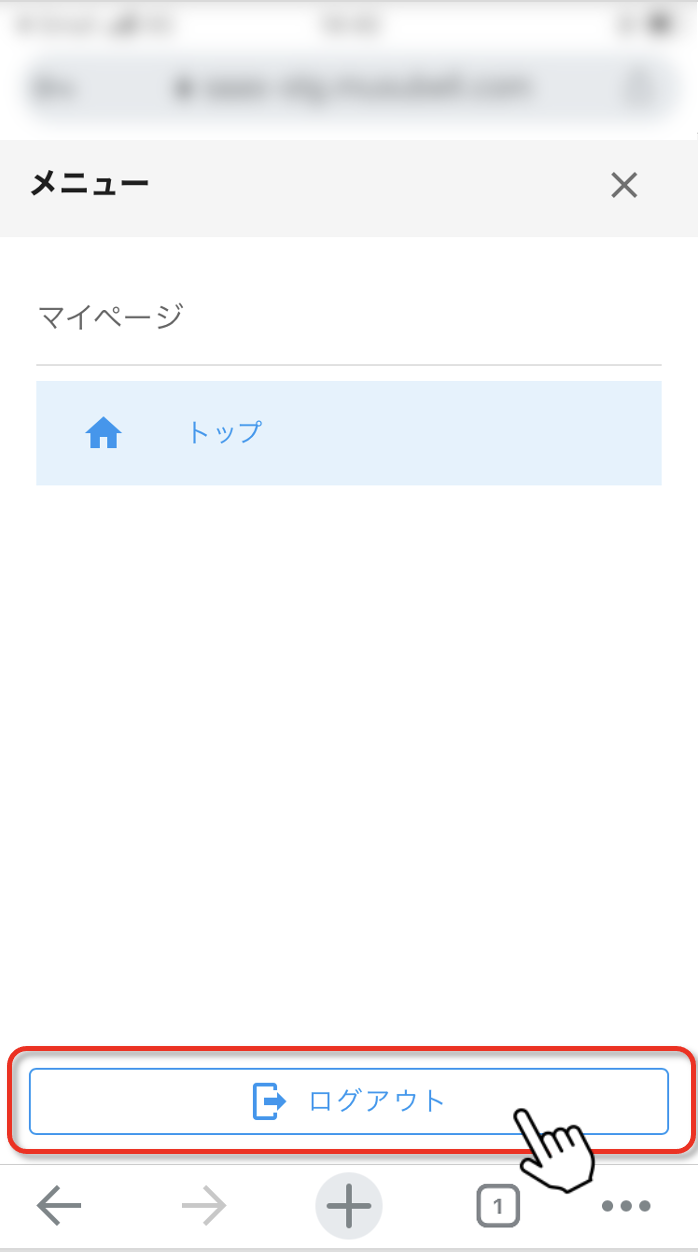Open the browser tab switcher

[x=498, y=1207]
